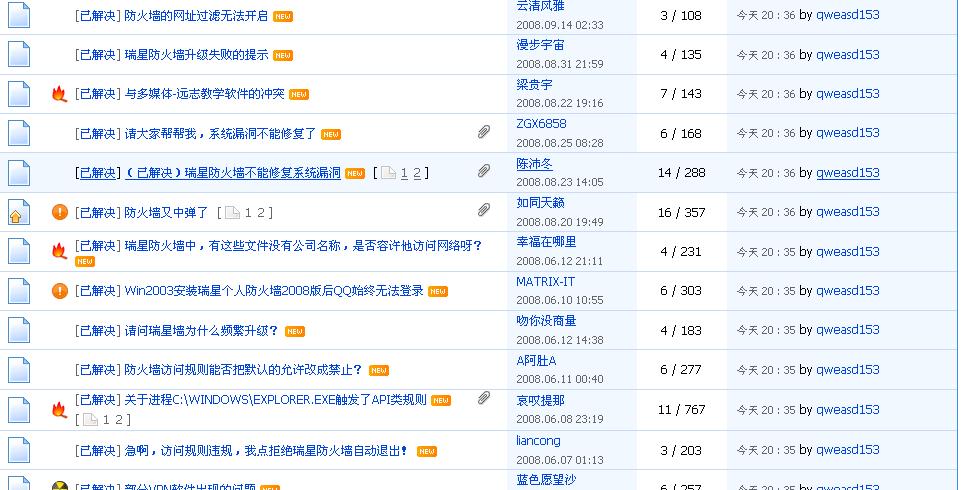
Task: Open thread 请问瑞星墙为什么频繁升级
Action: (202, 331)
